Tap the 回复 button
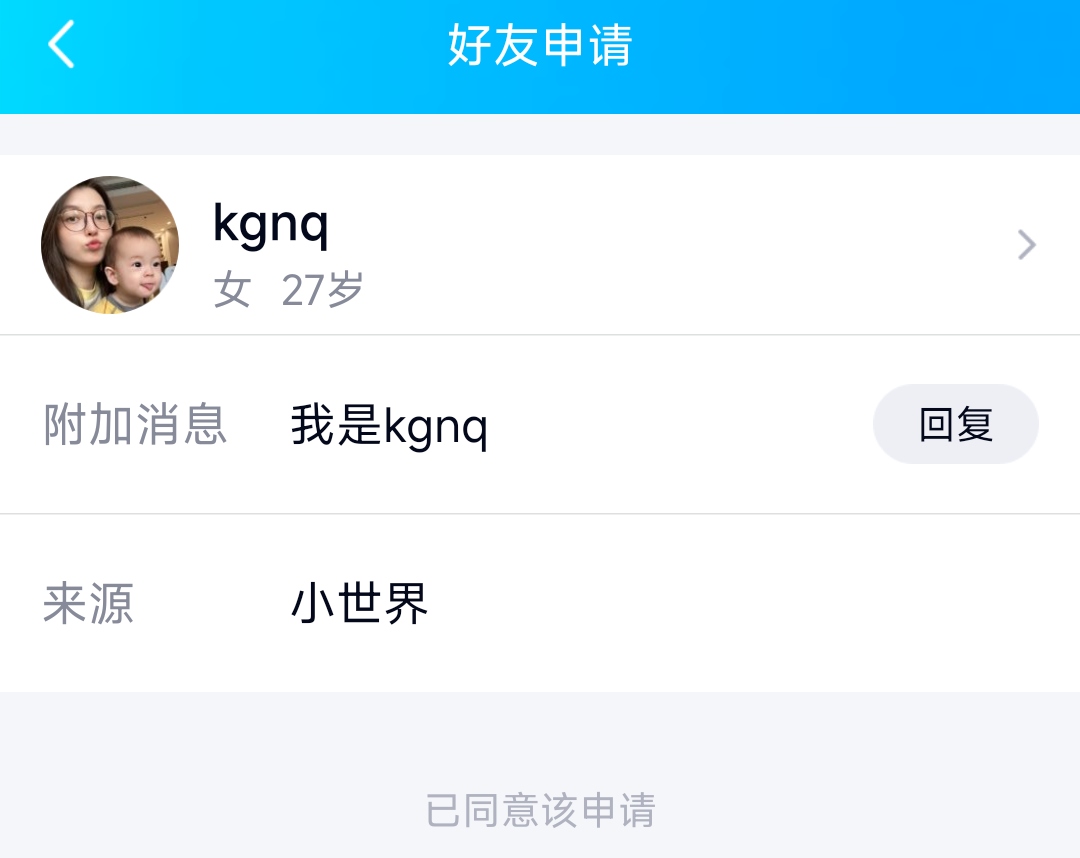The width and height of the screenshot is (1080, 858). (955, 424)
